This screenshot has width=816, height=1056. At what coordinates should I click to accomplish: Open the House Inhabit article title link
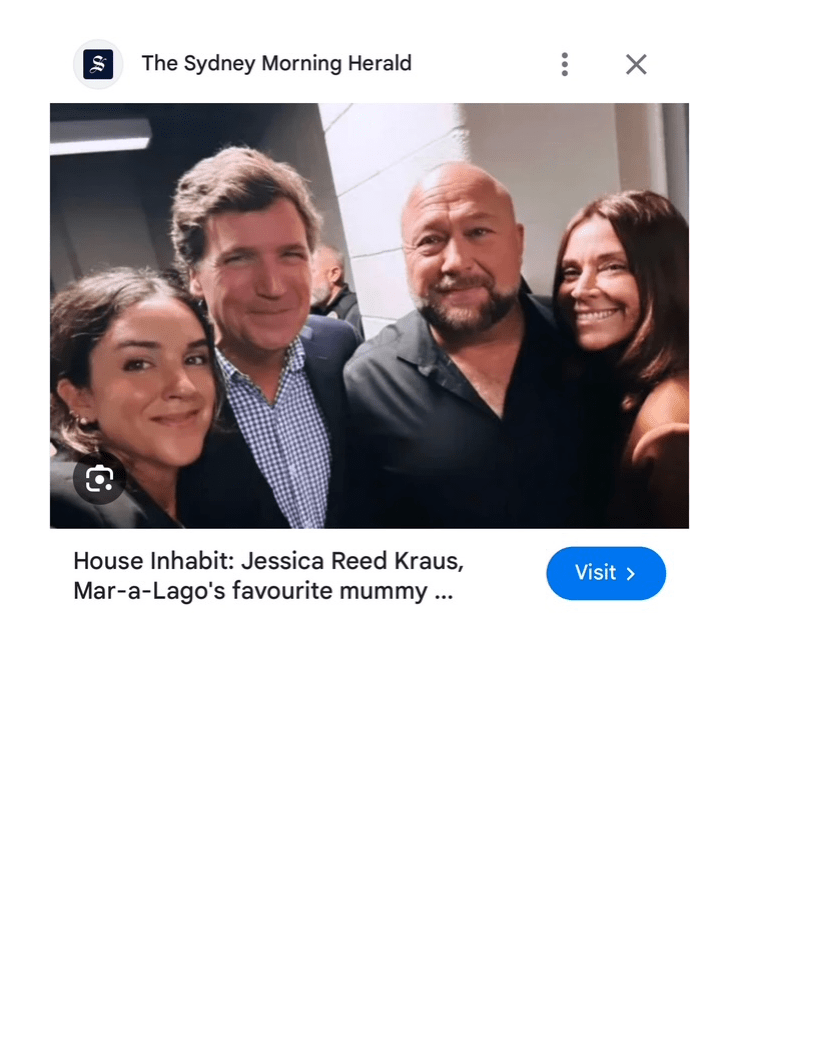point(268,576)
